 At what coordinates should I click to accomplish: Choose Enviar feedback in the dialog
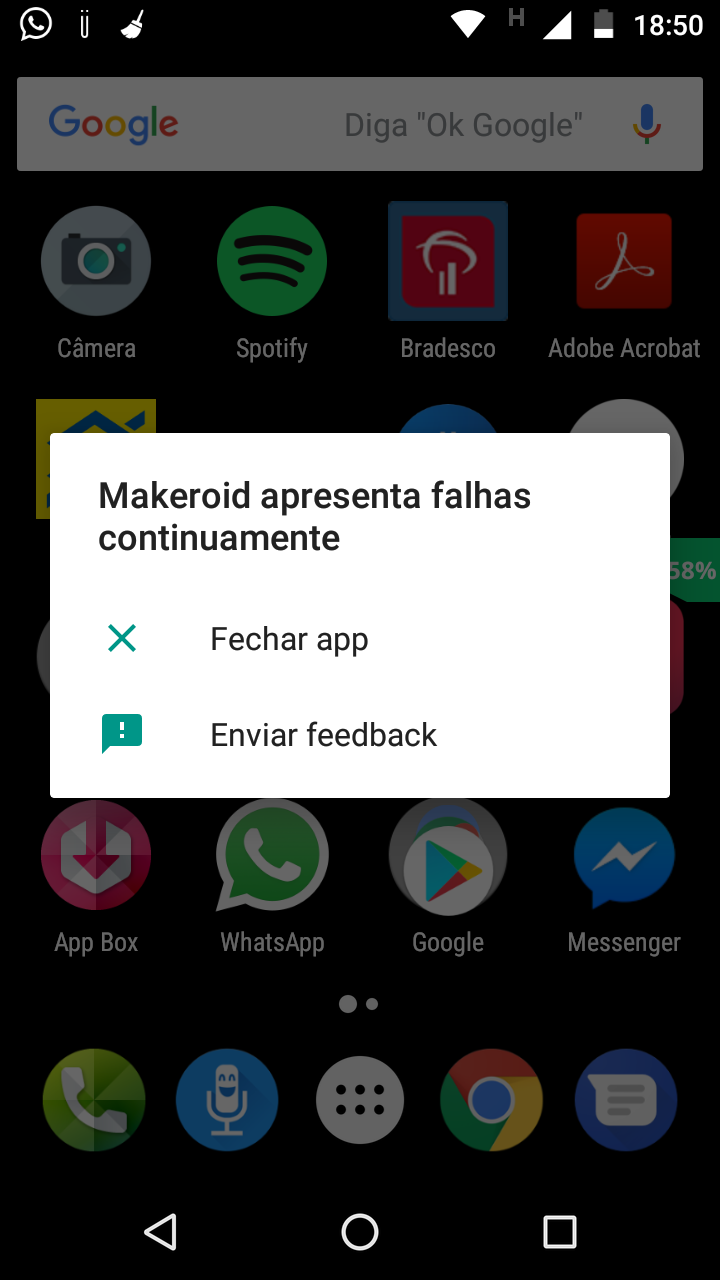tap(323, 735)
